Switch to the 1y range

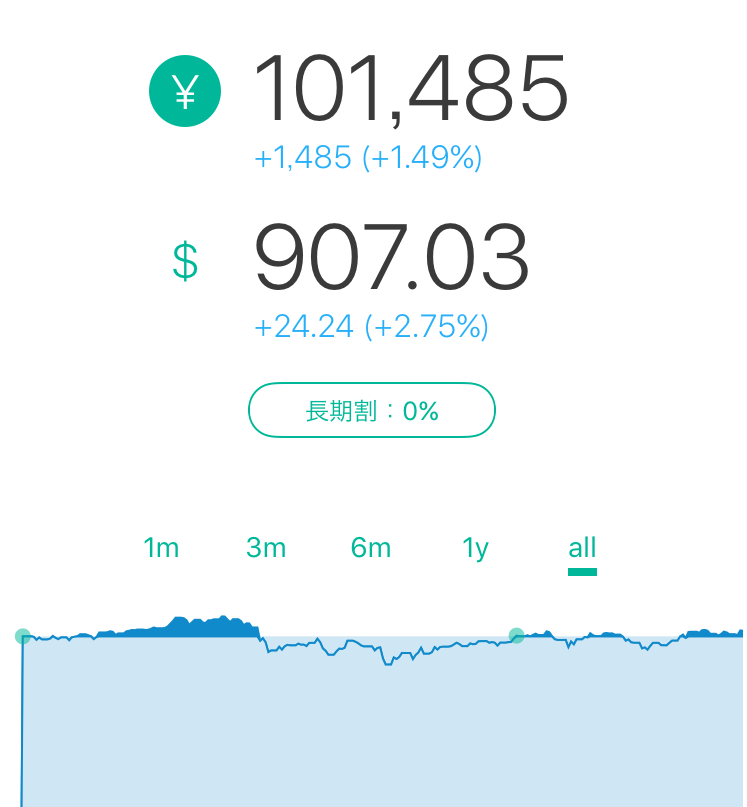click(475, 548)
